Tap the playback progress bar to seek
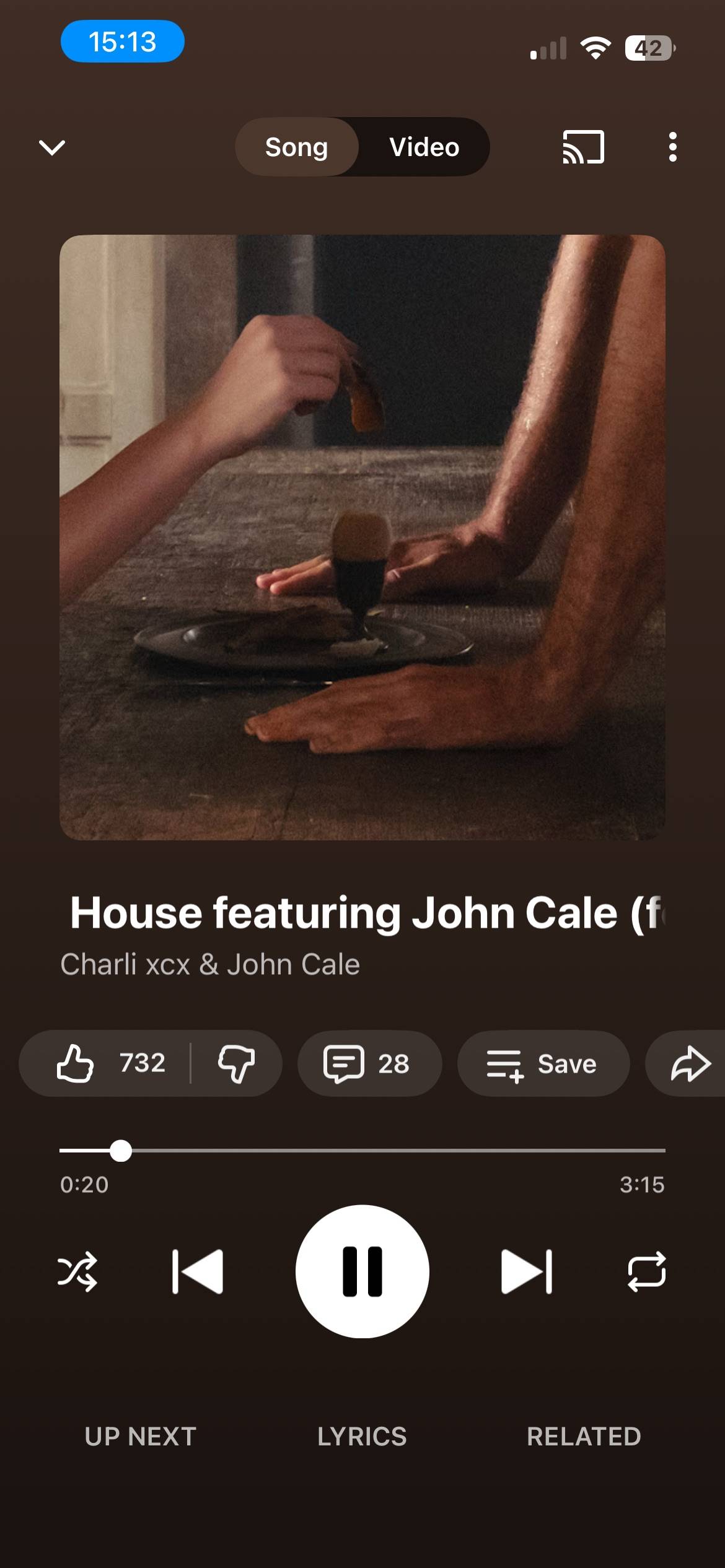725x1568 pixels. pyautogui.click(x=362, y=1151)
